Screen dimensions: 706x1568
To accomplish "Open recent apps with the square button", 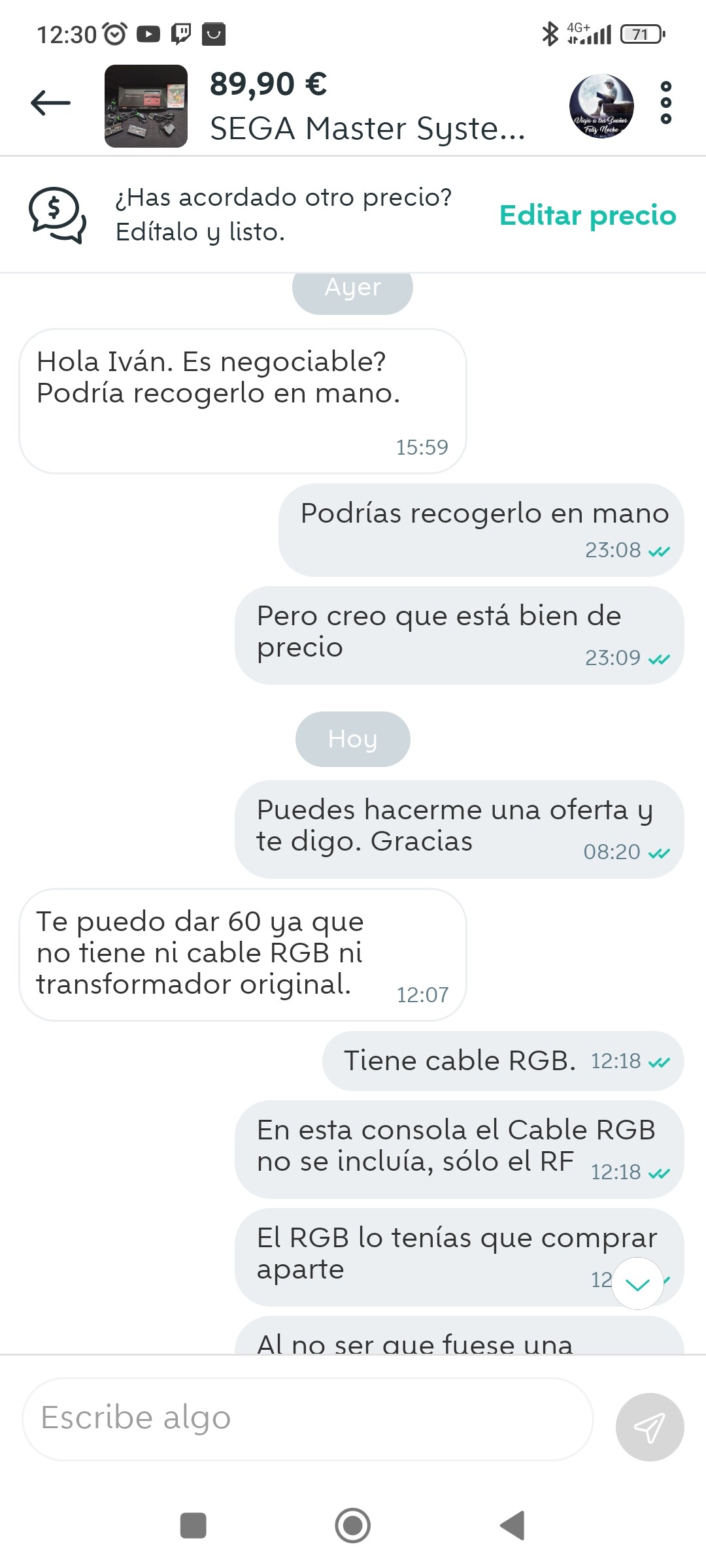I will pyautogui.click(x=193, y=1526).
